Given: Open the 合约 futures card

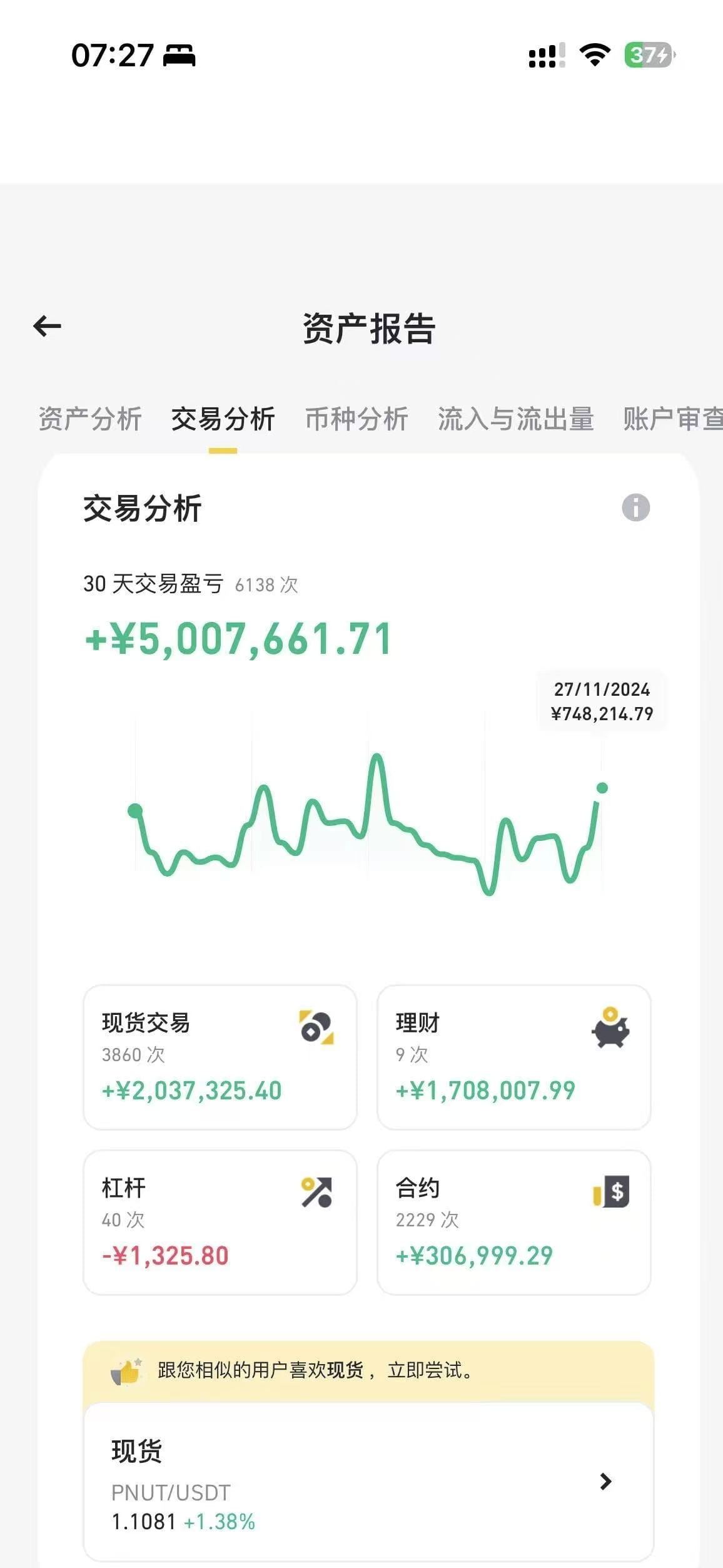Looking at the screenshot, I should pyautogui.click(x=513, y=1222).
